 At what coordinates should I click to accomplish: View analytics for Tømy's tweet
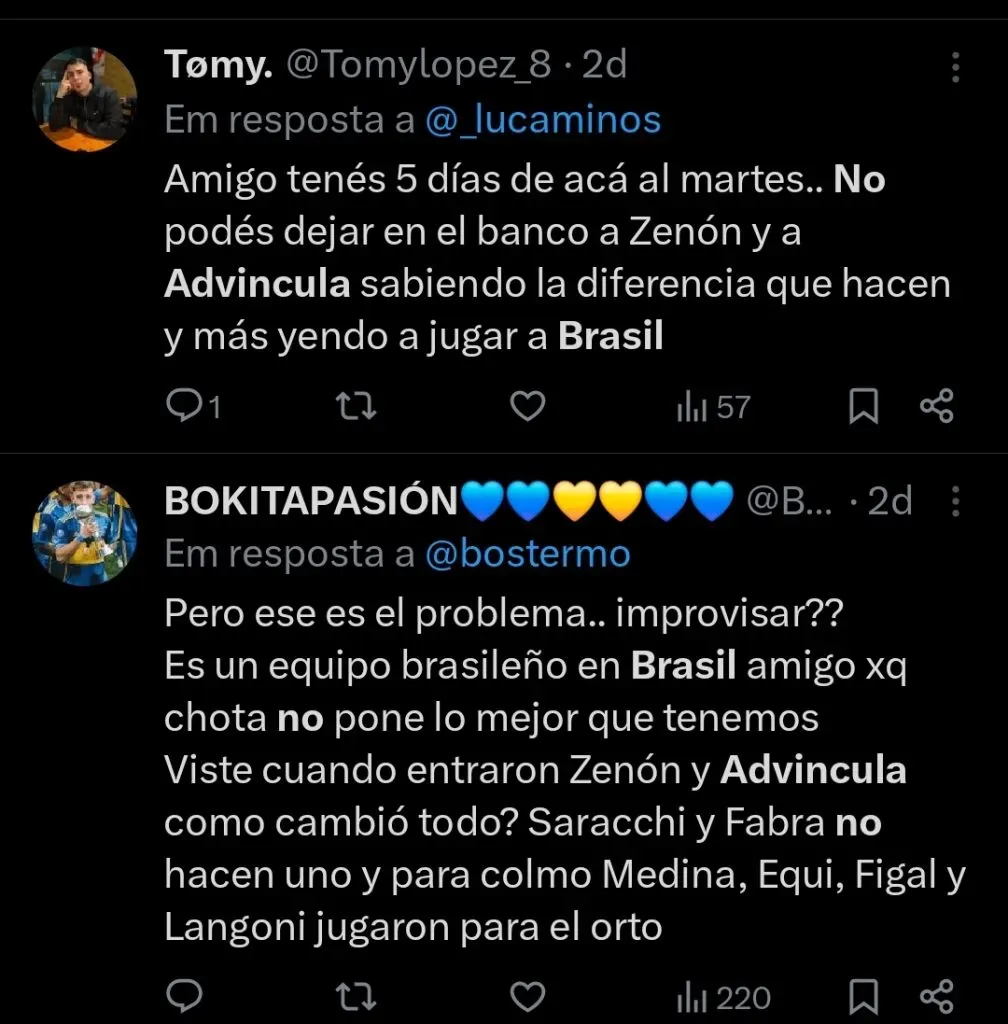coord(713,406)
